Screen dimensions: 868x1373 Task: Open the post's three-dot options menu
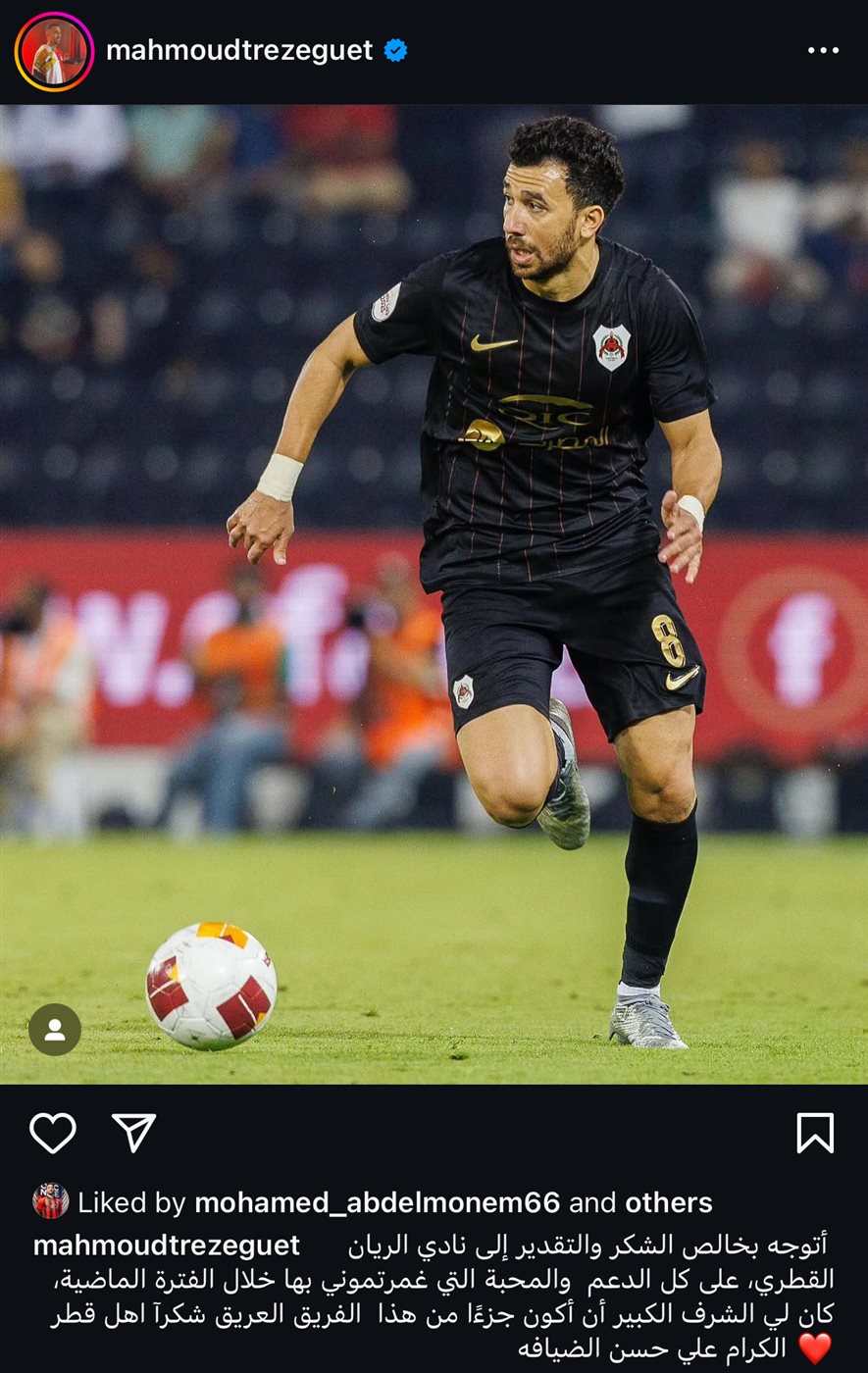tap(823, 51)
